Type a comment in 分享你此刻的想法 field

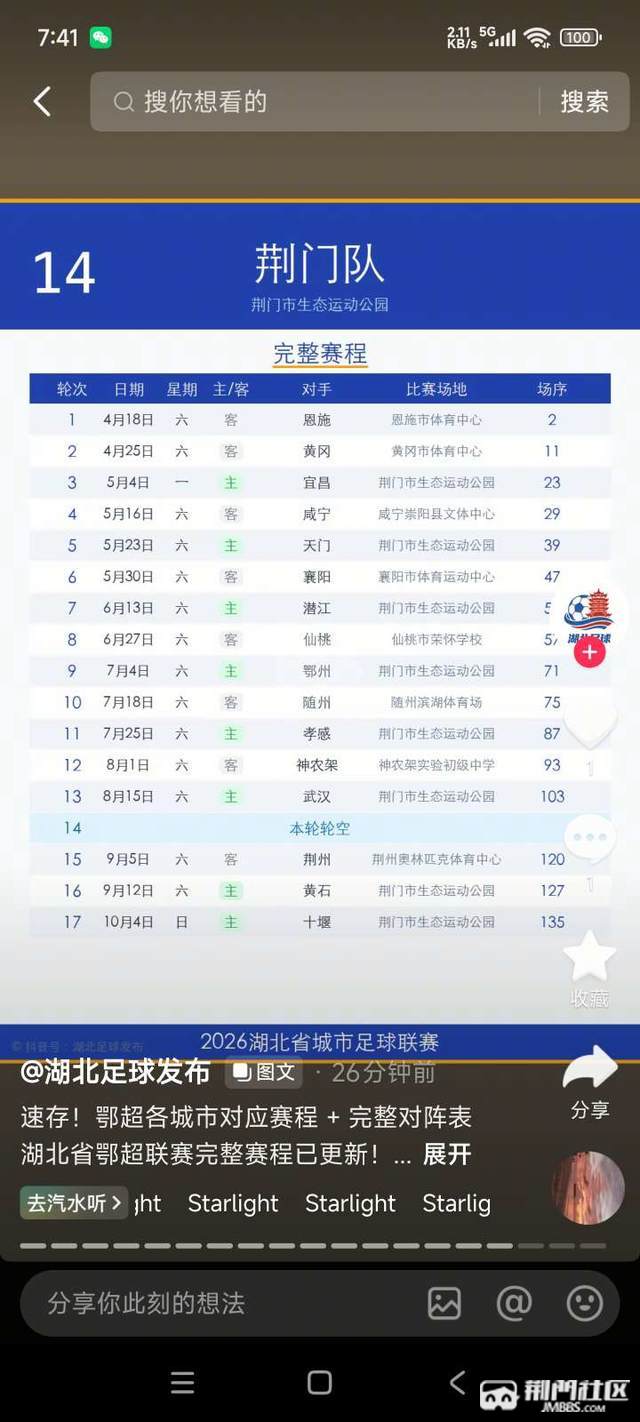pos(220,1303)
